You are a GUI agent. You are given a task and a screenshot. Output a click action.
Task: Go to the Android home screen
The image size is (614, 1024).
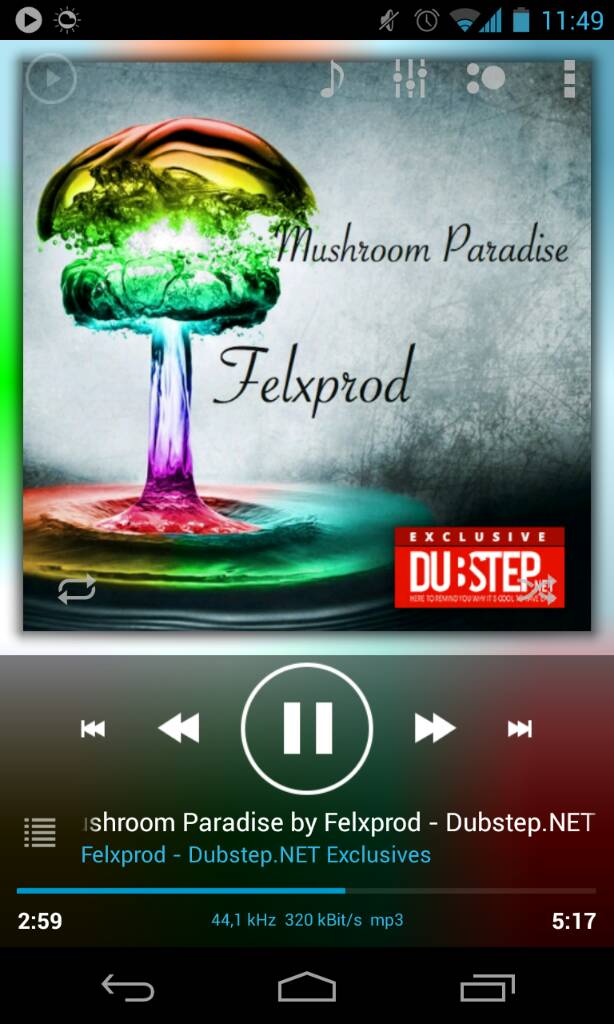(x=306, y=988)
